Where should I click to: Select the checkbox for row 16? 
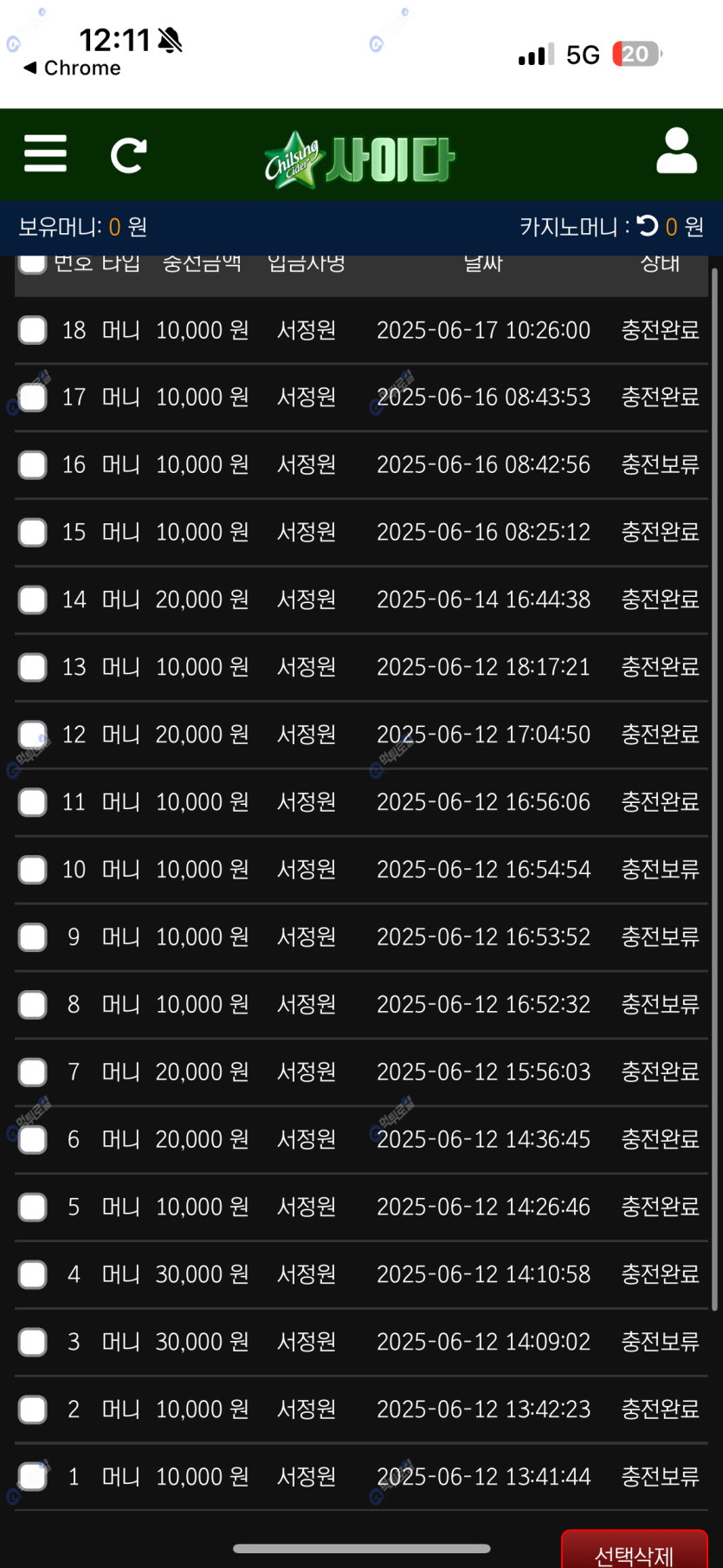(33, 465)
